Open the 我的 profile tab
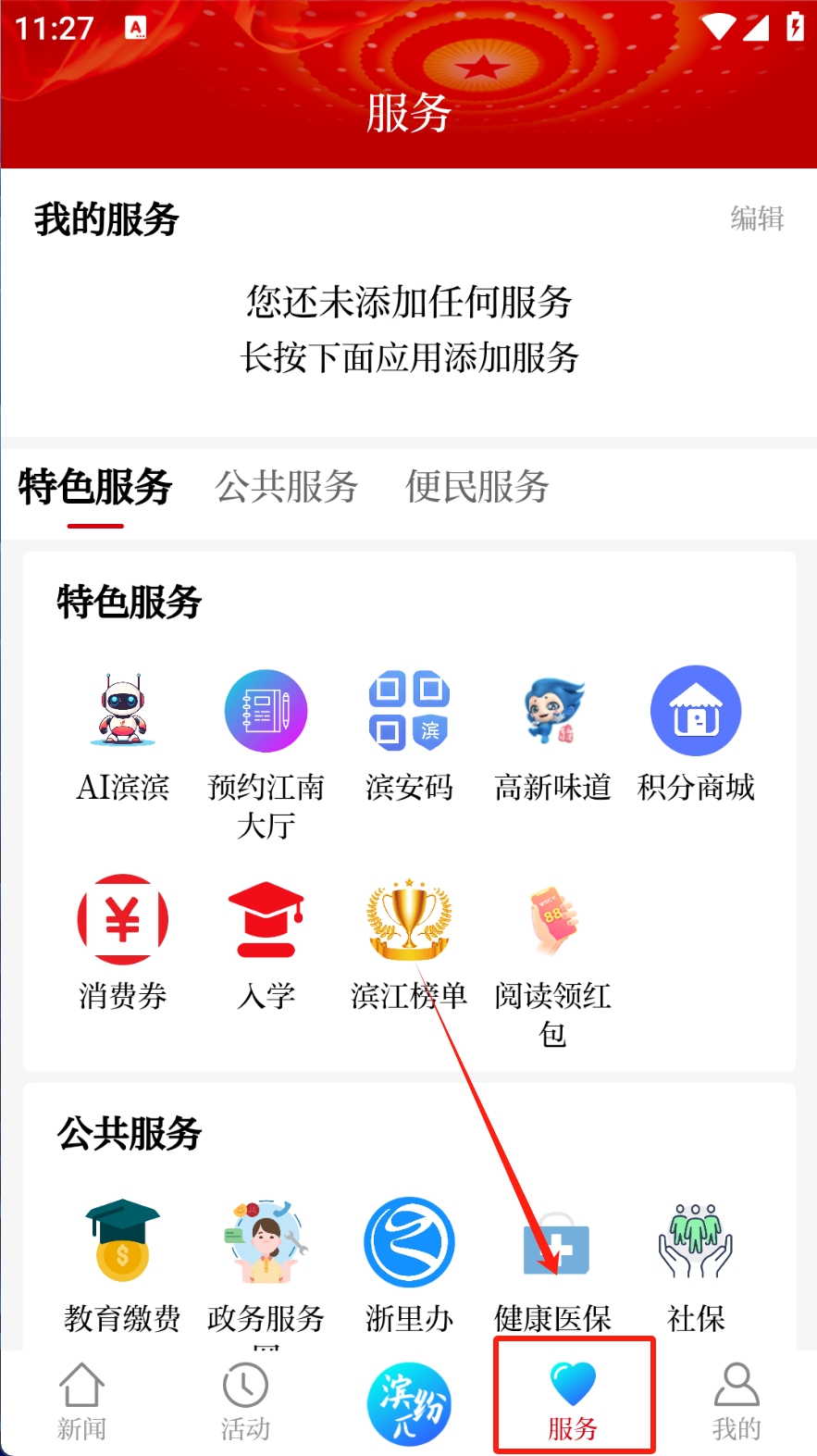817x1456 pixels. point(737,1401)
